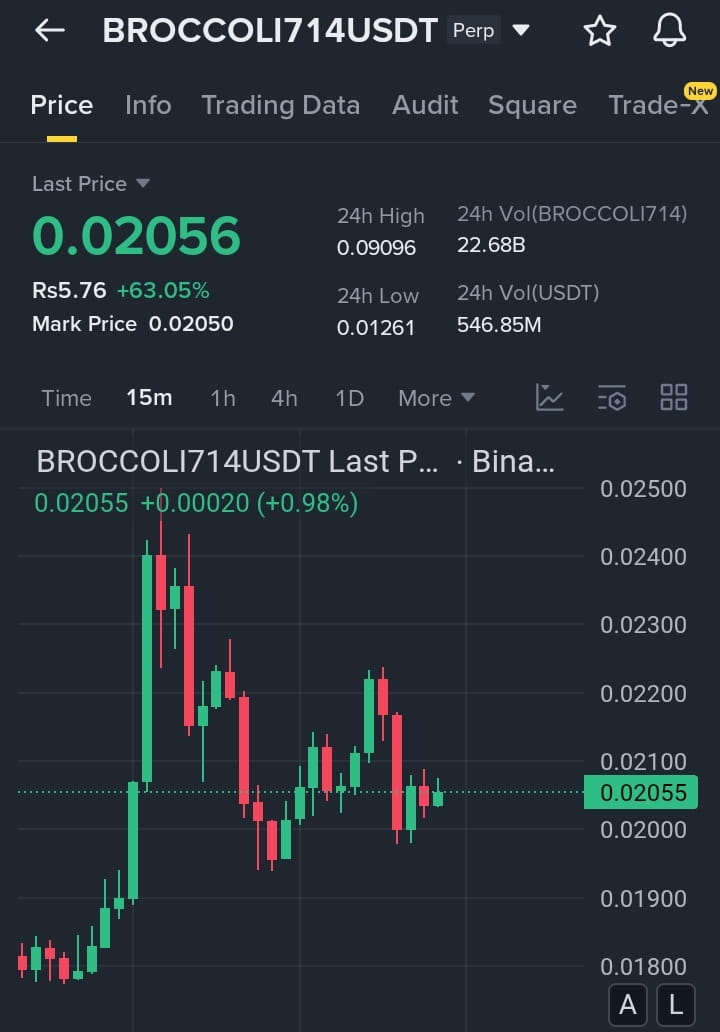Switch to the Trading Data tab
Viewport: 720px width, 1032px height.
point(280,105)
